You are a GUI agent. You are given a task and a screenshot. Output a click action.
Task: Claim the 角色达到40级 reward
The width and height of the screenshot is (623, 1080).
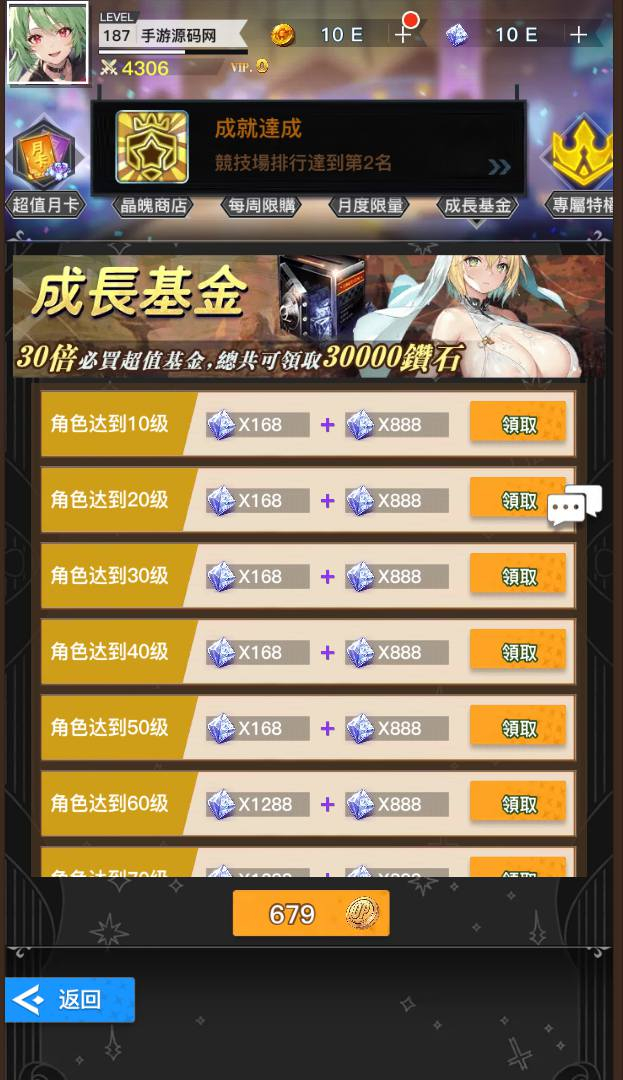pyautogui.click(x=518, y=650)
